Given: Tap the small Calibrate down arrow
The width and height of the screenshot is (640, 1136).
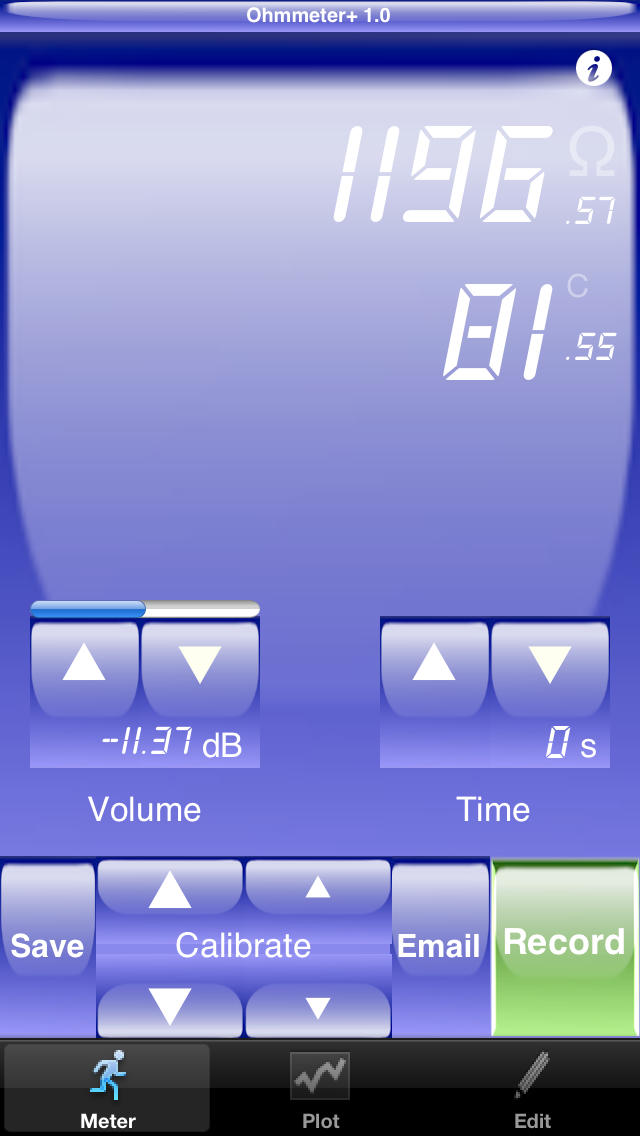Looking at the screenshot, I should (x=317, y=1008).
